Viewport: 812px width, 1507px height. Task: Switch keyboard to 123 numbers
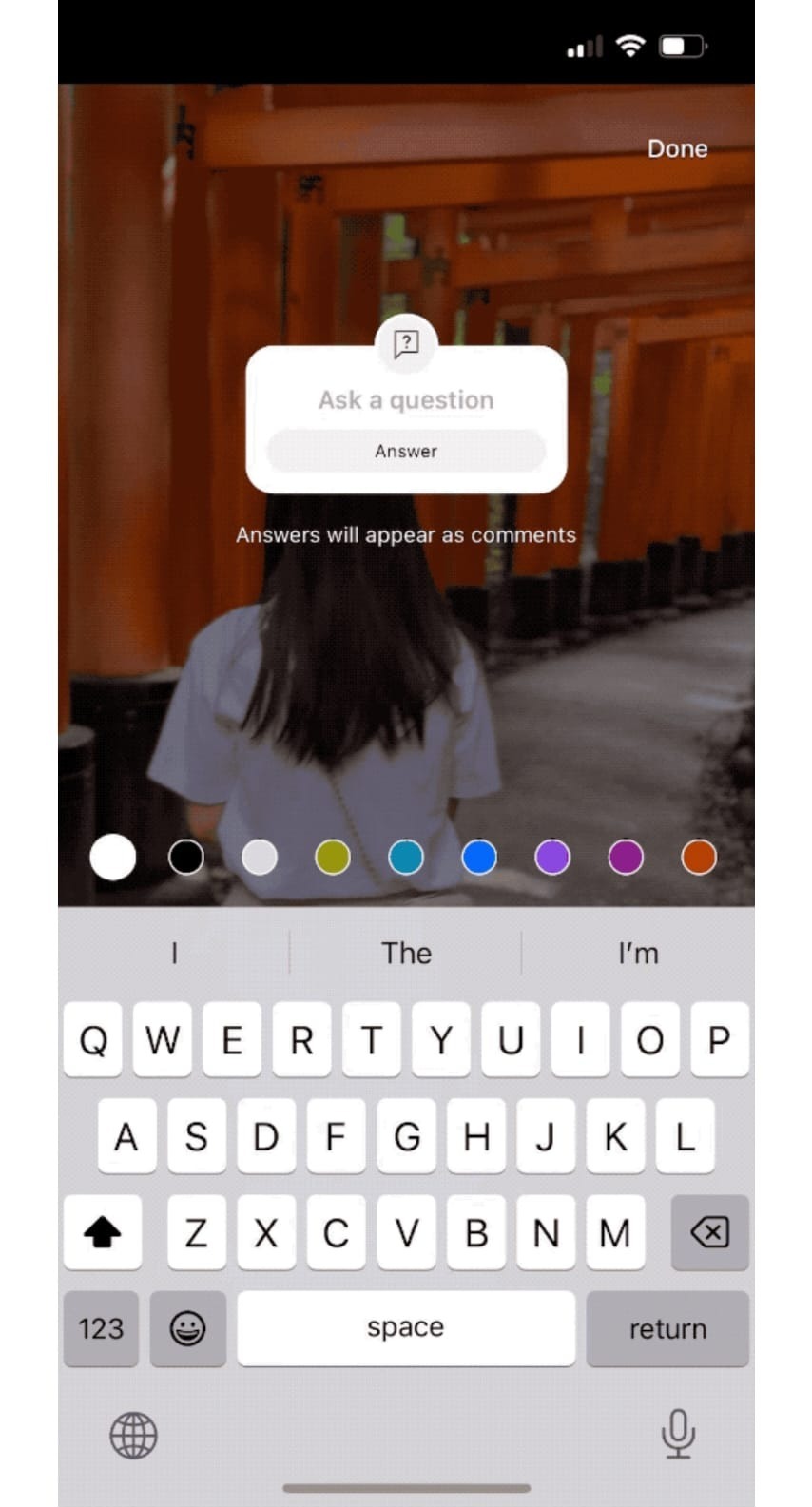point(101,1328)
